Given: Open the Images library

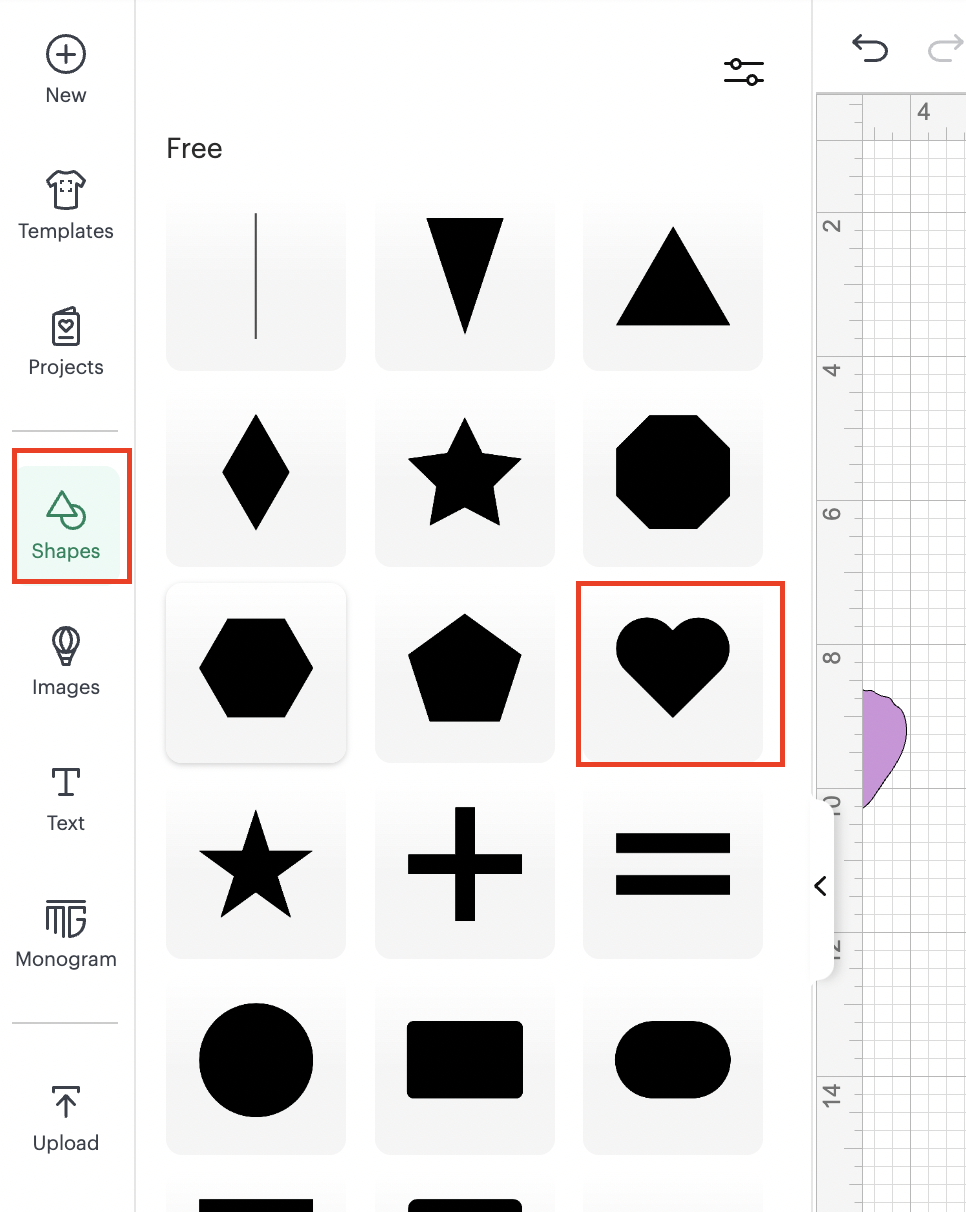Looking at the screenshot, I should (66, 660).
